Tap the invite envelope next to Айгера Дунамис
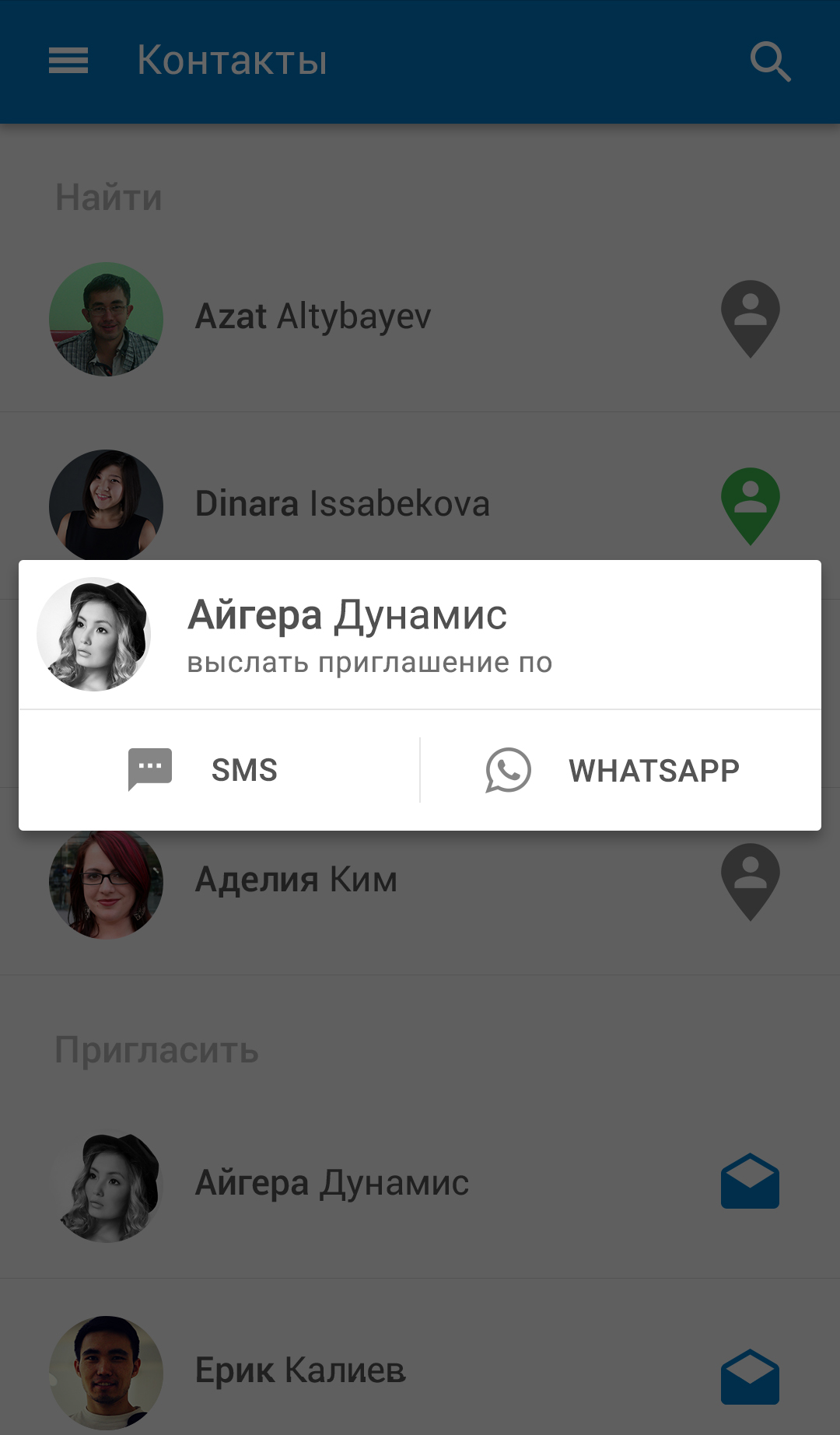Viewport: 840px width, 1435px height. tap(750, 1181)
